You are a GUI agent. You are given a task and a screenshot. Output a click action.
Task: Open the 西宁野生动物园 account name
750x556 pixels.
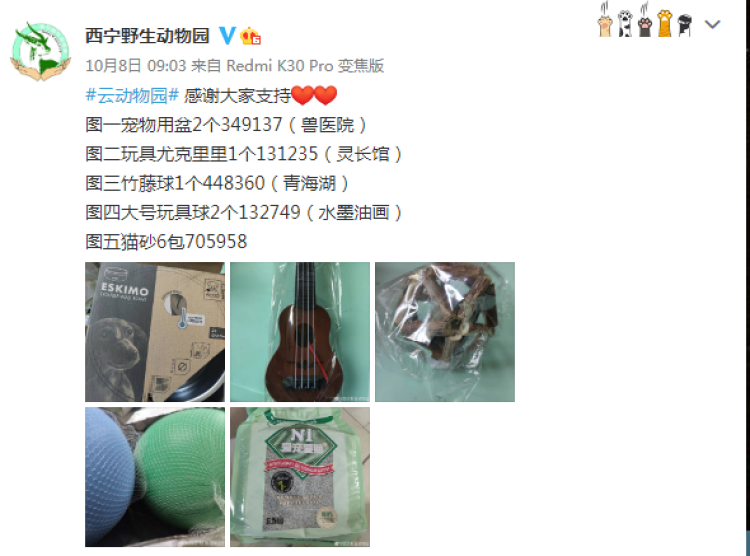(147, 36)
